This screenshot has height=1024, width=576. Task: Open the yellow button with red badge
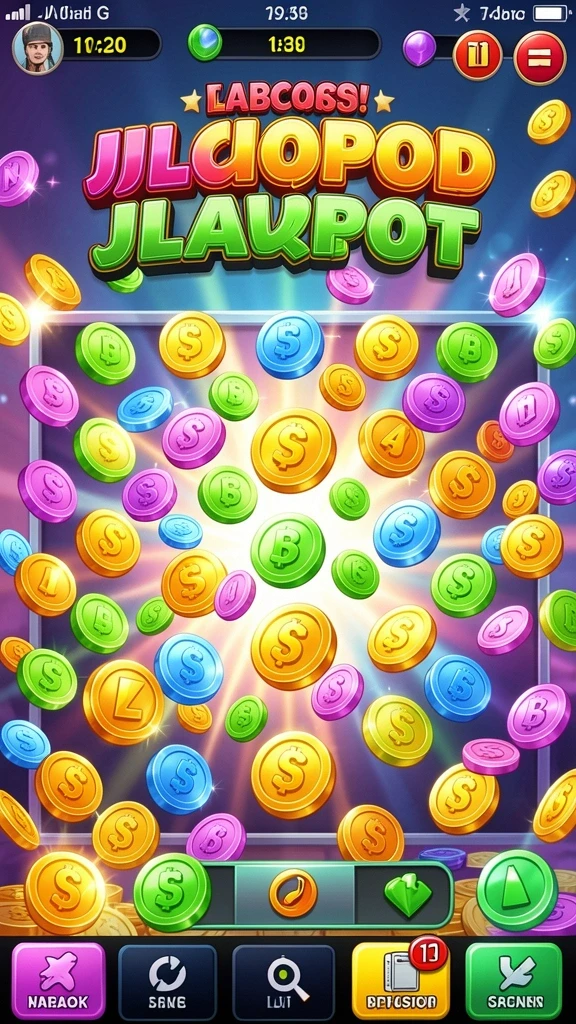coord(400,981)
